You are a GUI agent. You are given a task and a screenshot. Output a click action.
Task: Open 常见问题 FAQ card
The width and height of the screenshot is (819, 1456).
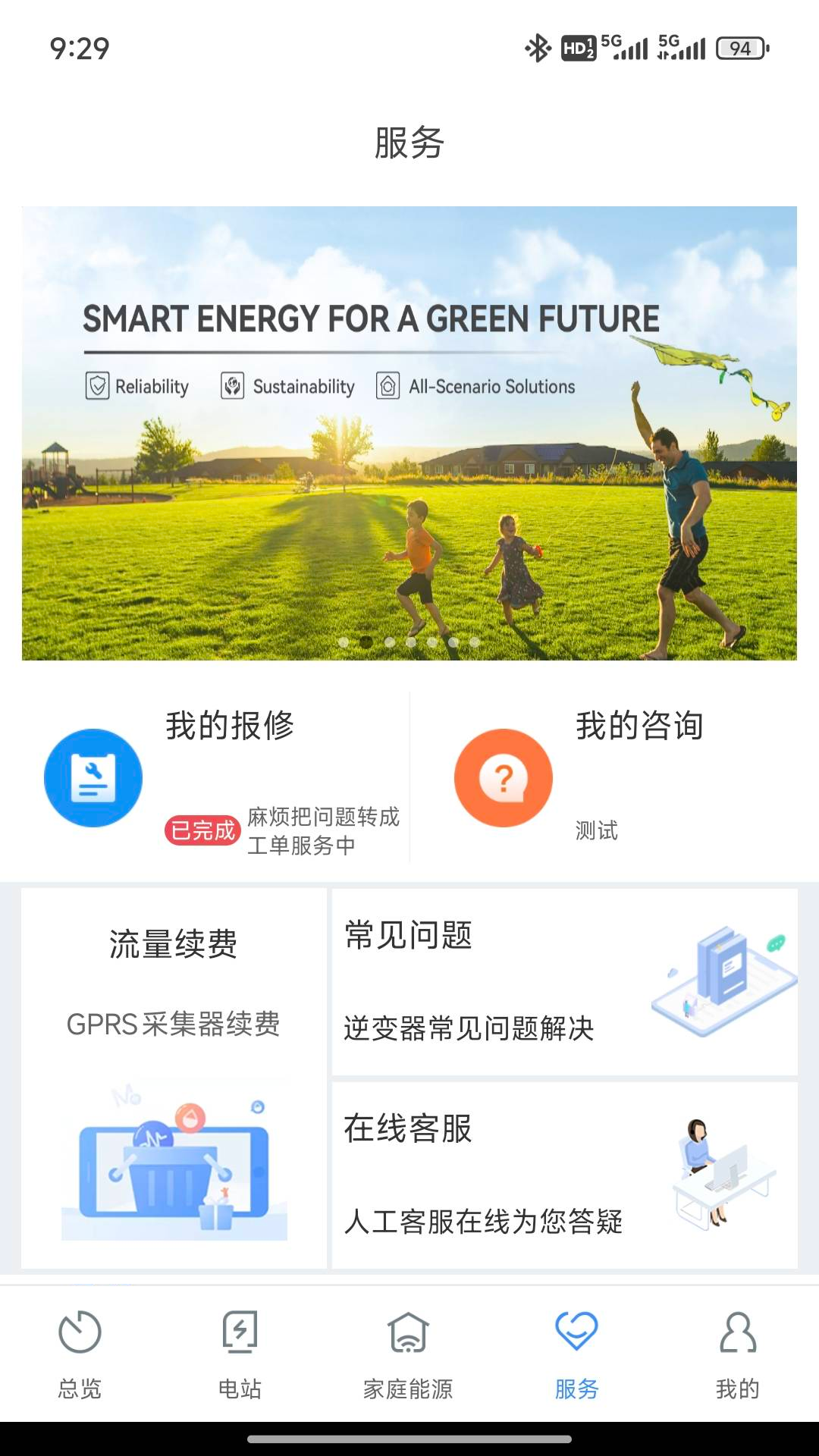point(564,981)
